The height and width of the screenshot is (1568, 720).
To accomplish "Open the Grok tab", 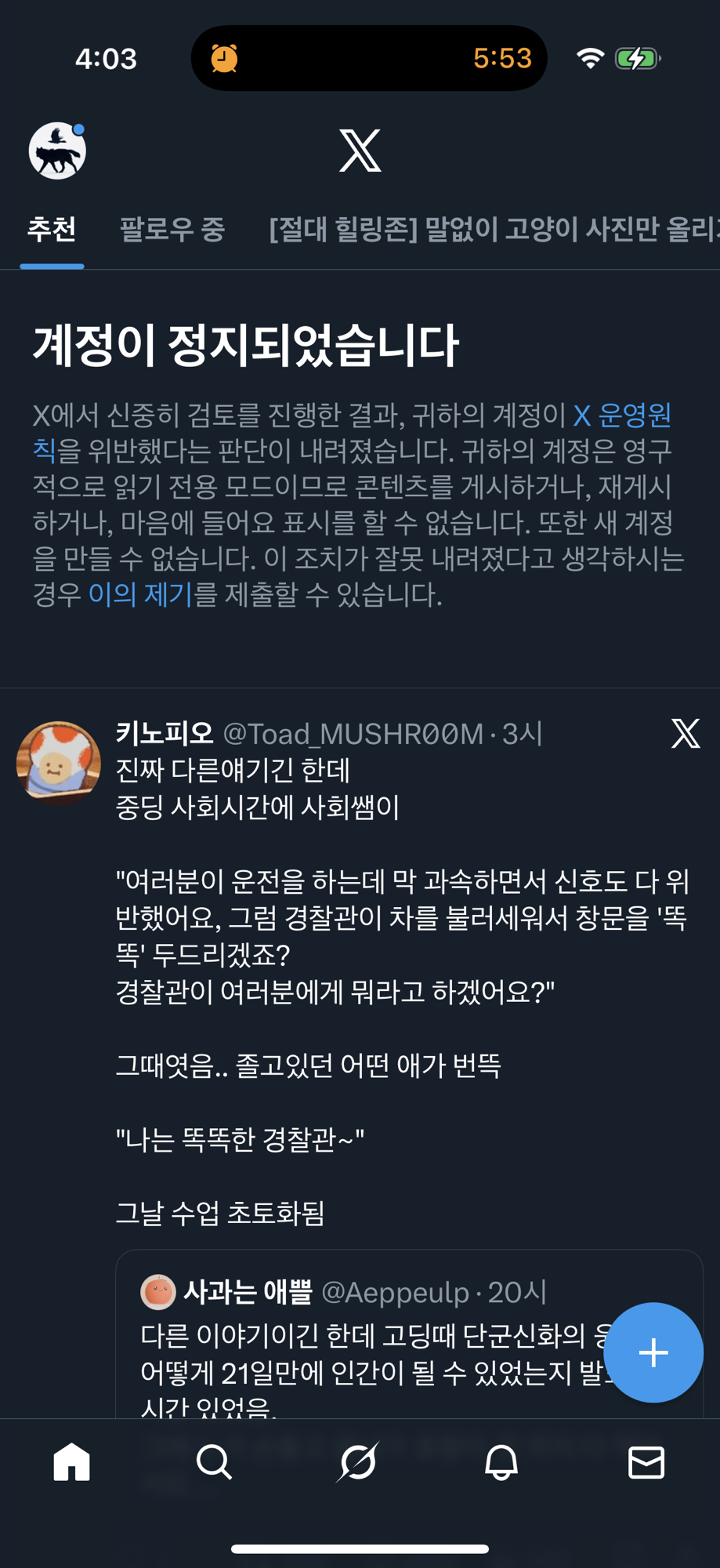I will [359, 1462].
